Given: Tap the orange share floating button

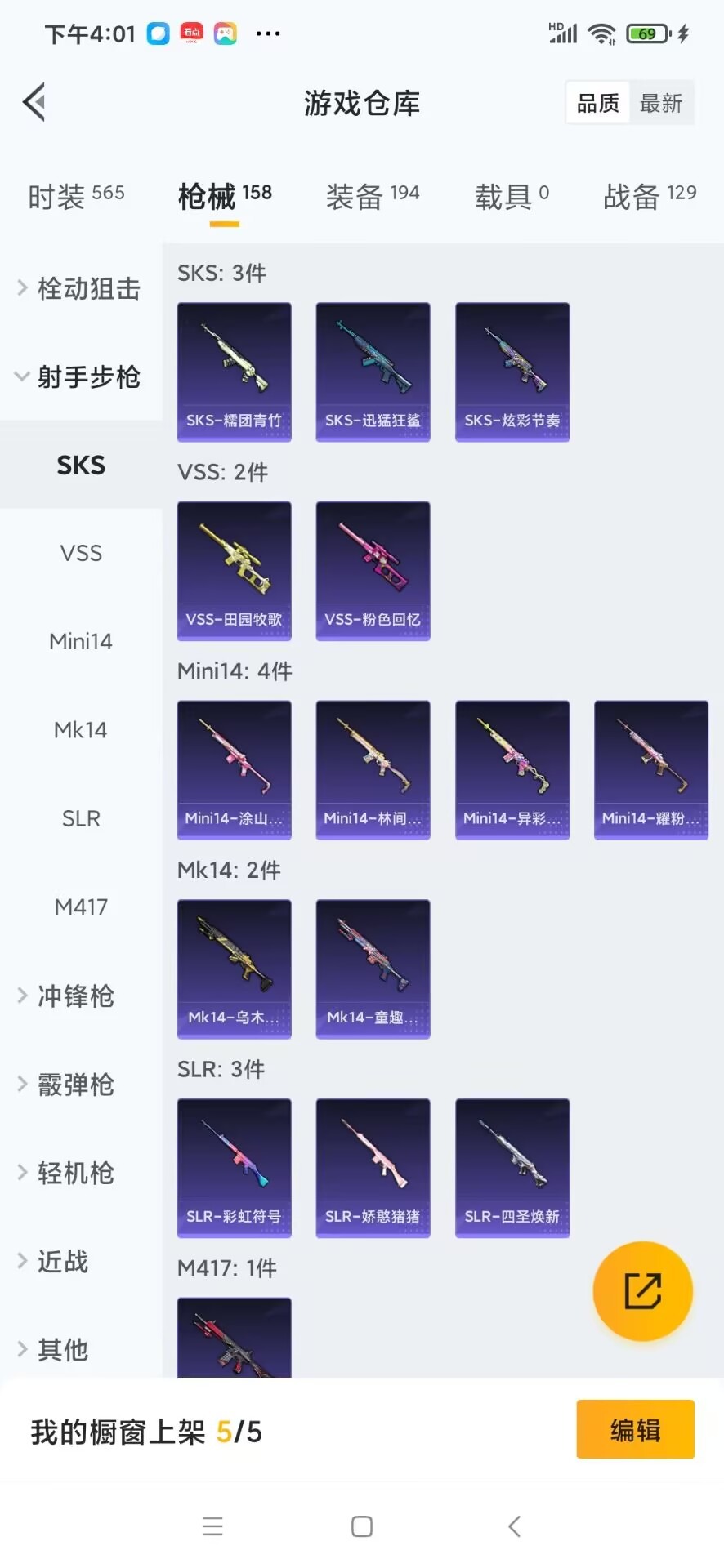Looking at the screenshot, I should [643, 1291].
